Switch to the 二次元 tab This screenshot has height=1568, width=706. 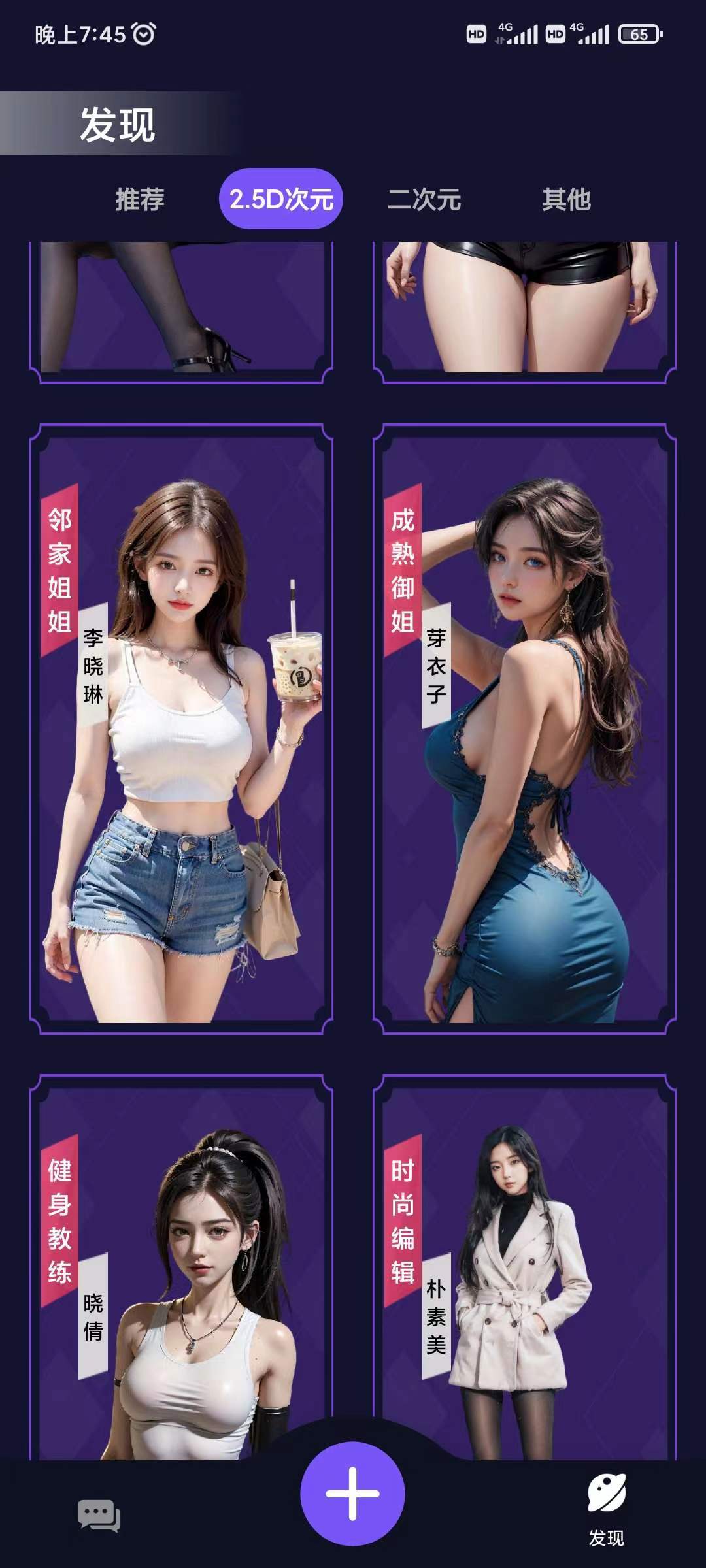pos(424,199)
